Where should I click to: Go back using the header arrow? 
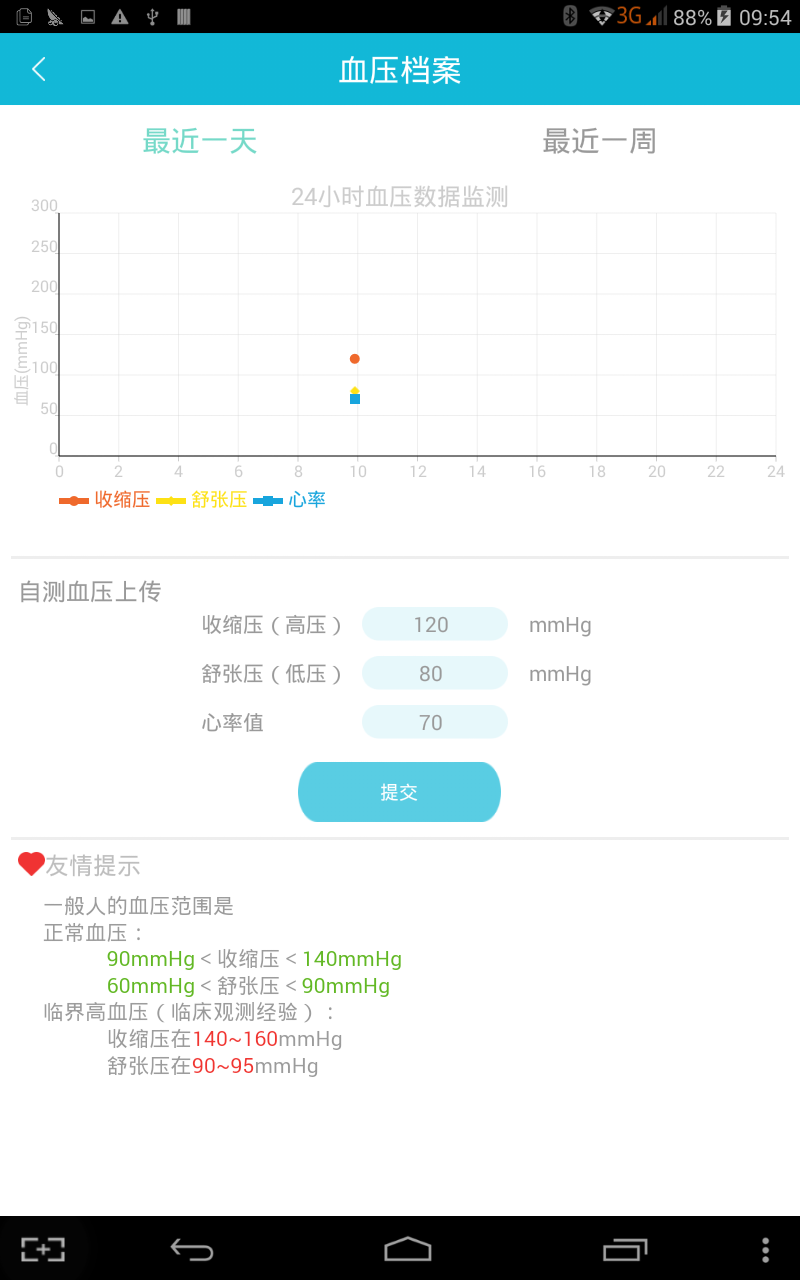[39, 69]
